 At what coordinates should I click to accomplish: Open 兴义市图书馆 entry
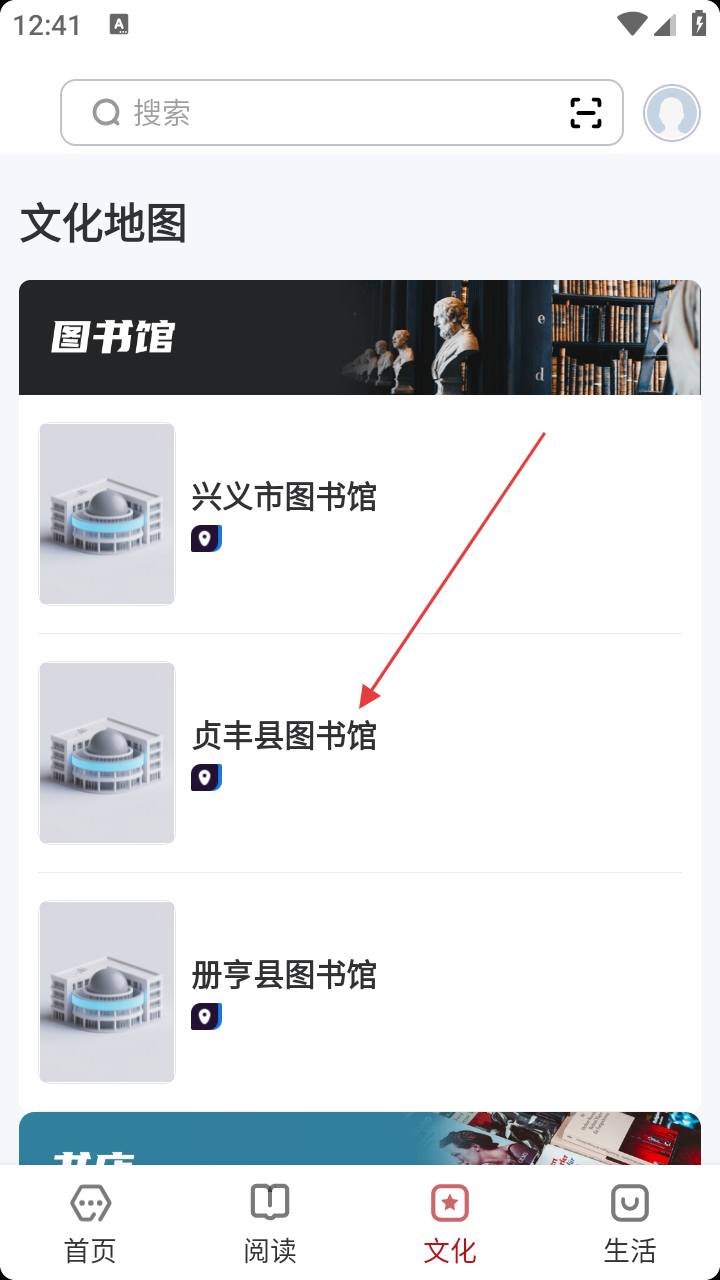tap(360, 514)
